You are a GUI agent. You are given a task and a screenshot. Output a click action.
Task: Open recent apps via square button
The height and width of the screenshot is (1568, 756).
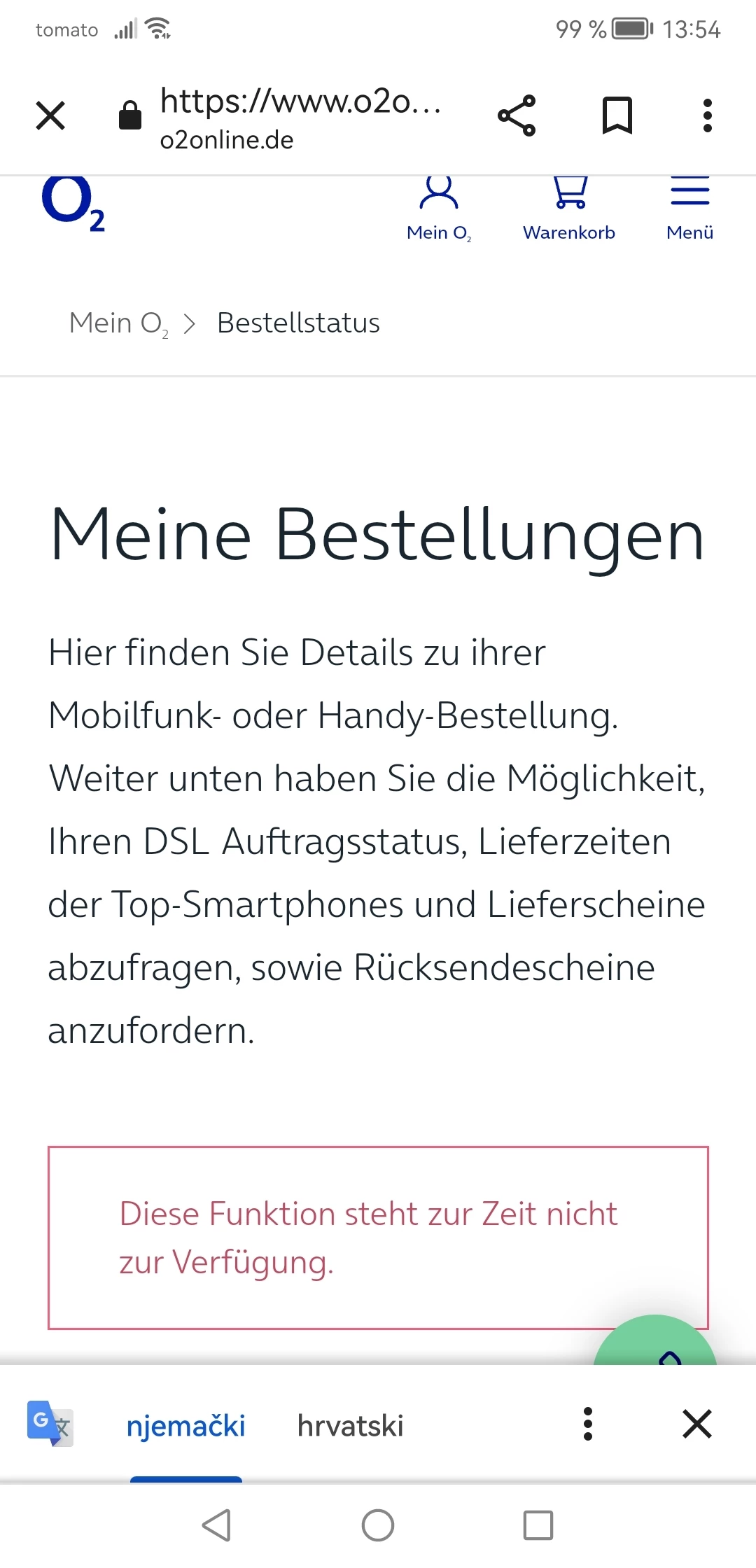pyautogui.click(x=538, y=1525)
